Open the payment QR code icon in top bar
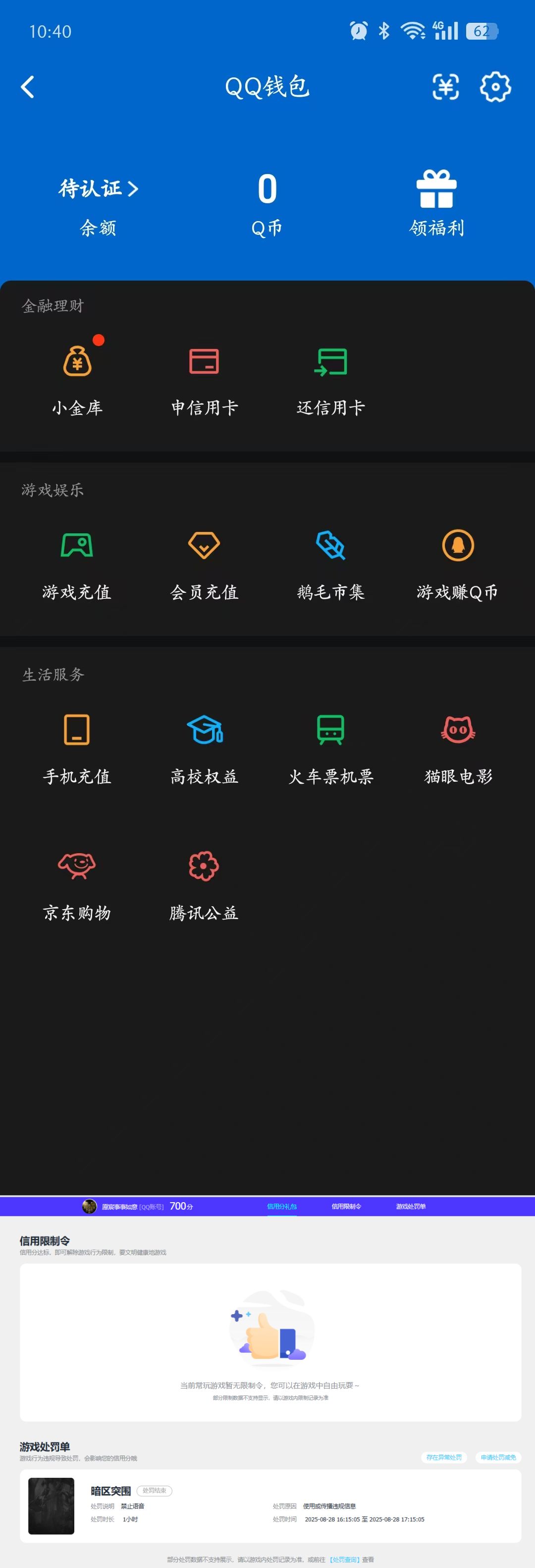 (x=446, y=86)
